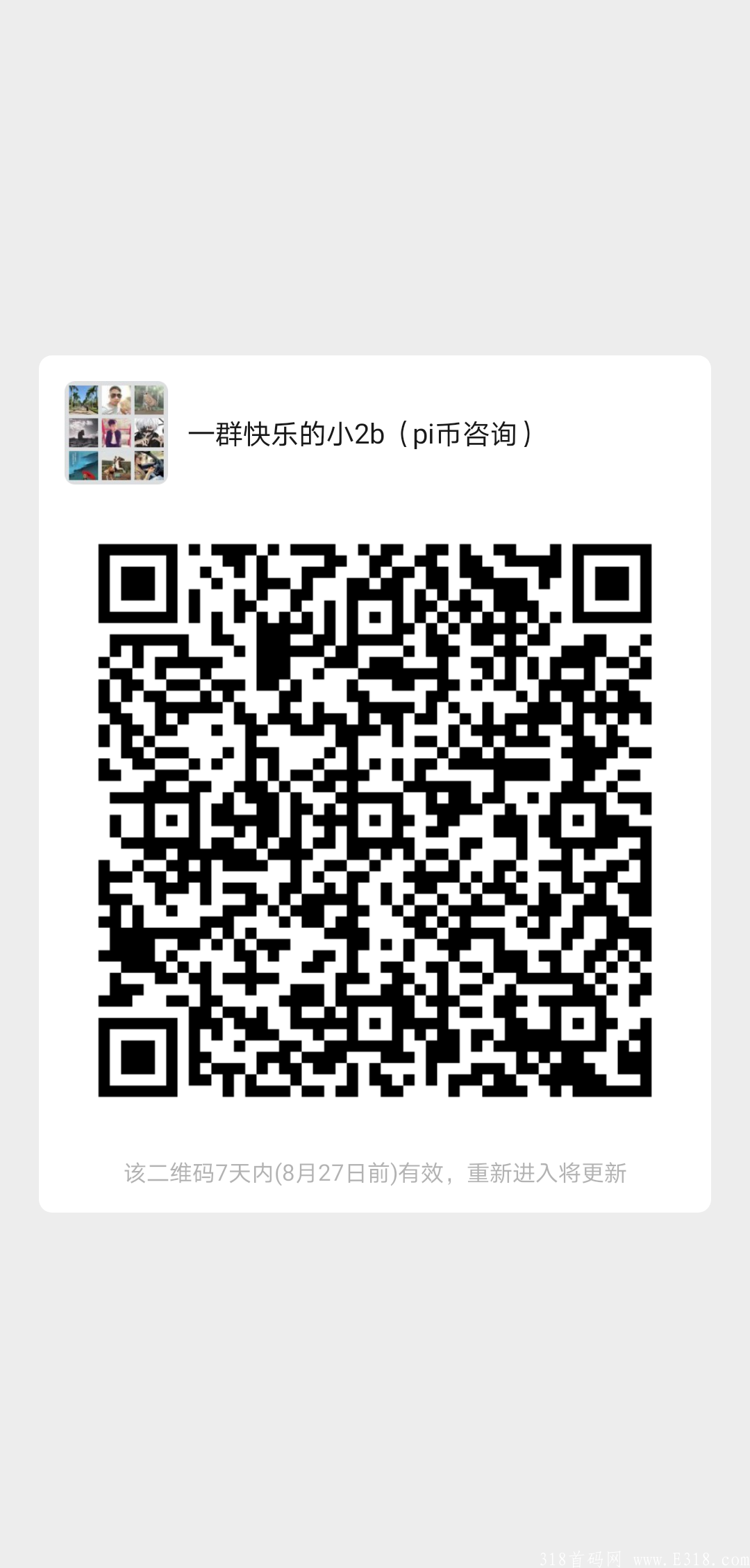The width and height of the screenshot is (750, 1568).
Task: Tap the horse-riding avatar tile
Action: pyautogui.click(x=117, y=465)
